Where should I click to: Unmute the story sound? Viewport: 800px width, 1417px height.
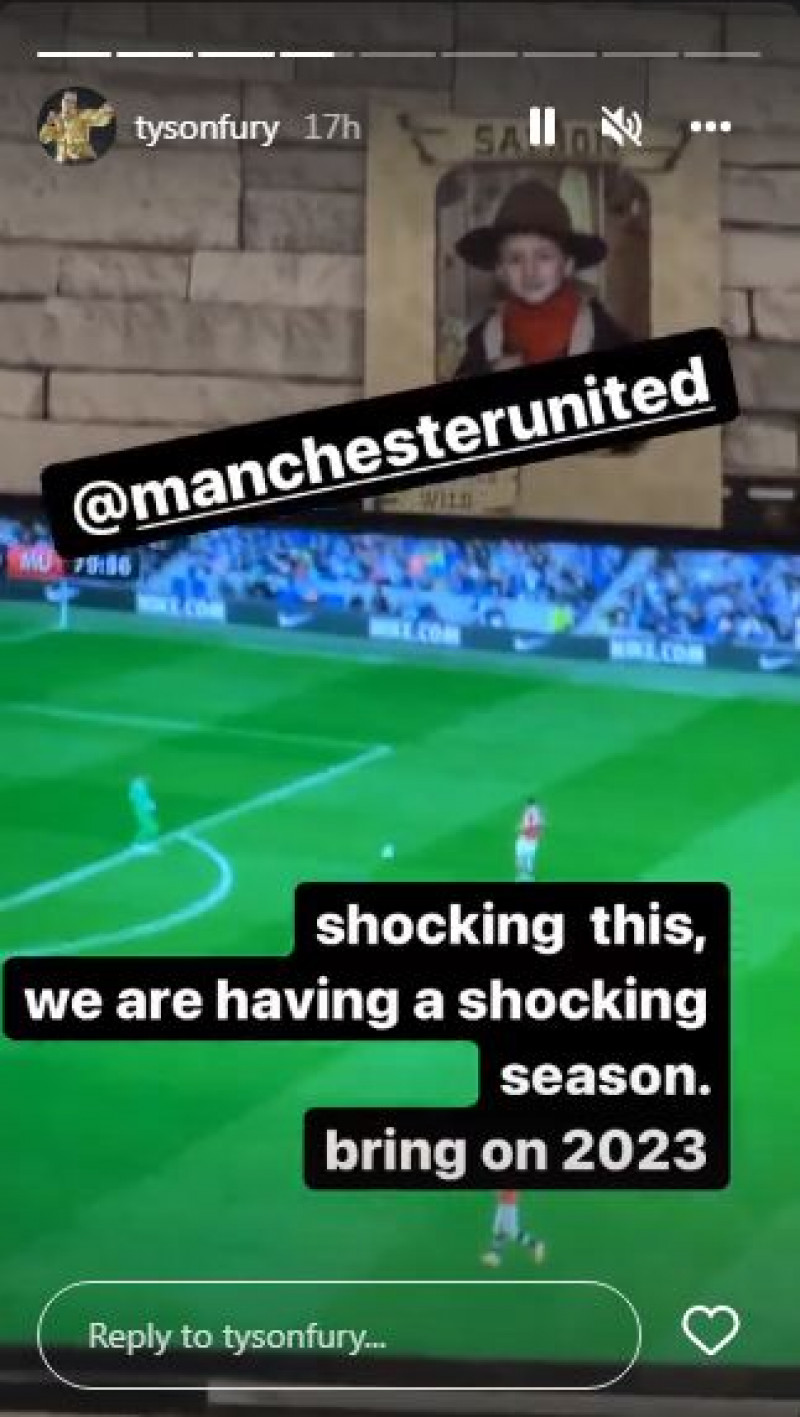click(621, 128)
